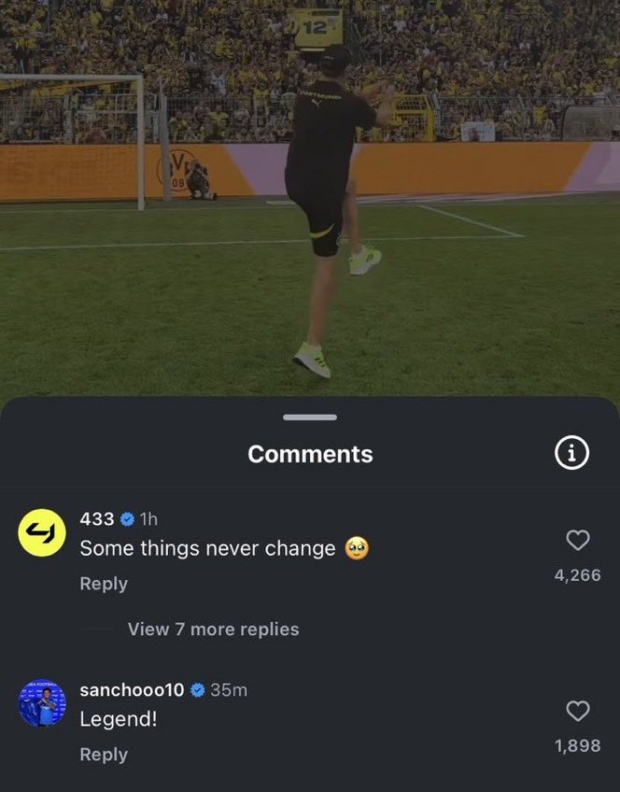Image resolution: width=620 pixels, height=792 pixels.
Task: Like sanchooo10's Legend! comment
Action: click(577, 711)
